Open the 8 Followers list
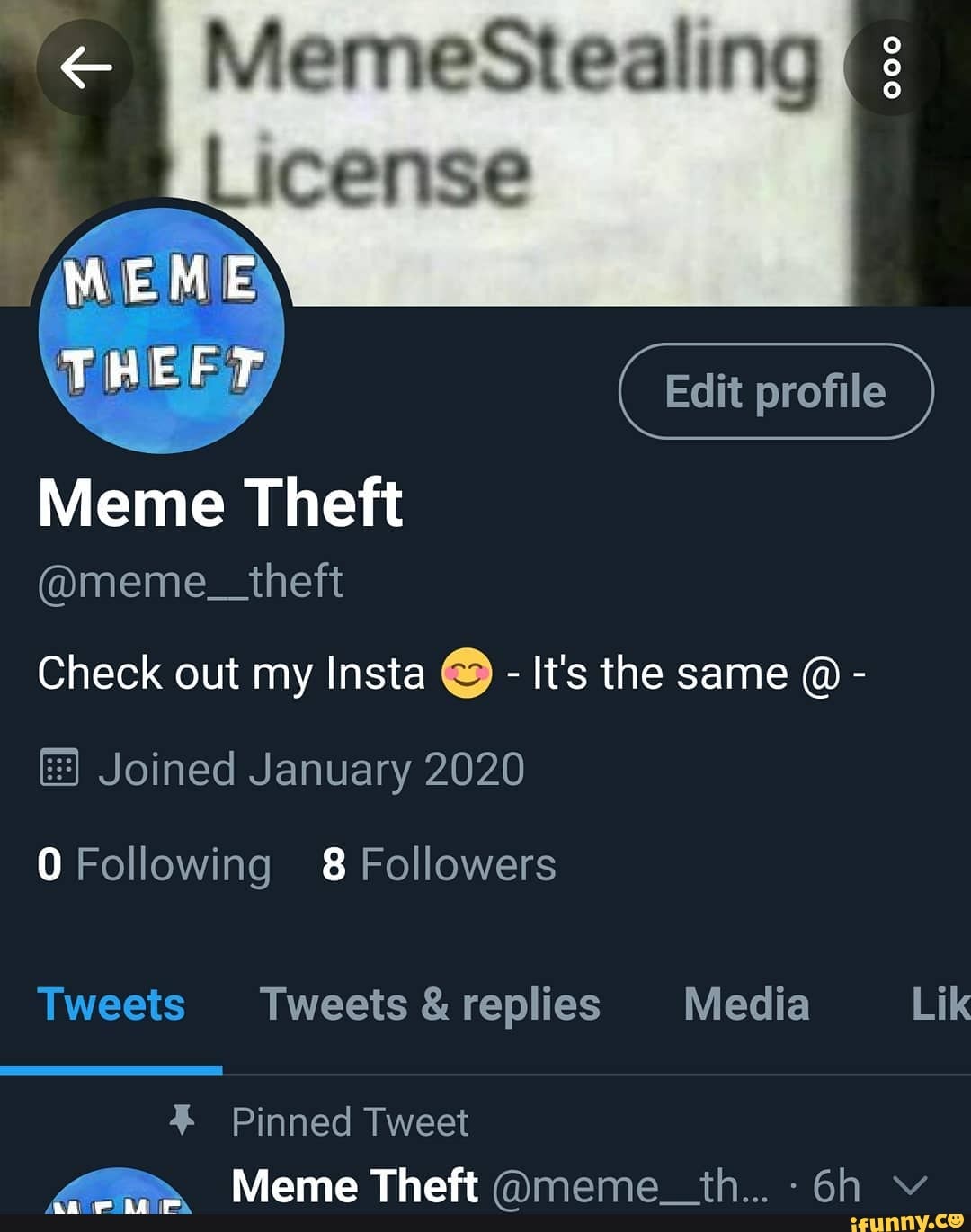The image size is (971, 1232). pos(438,863)
